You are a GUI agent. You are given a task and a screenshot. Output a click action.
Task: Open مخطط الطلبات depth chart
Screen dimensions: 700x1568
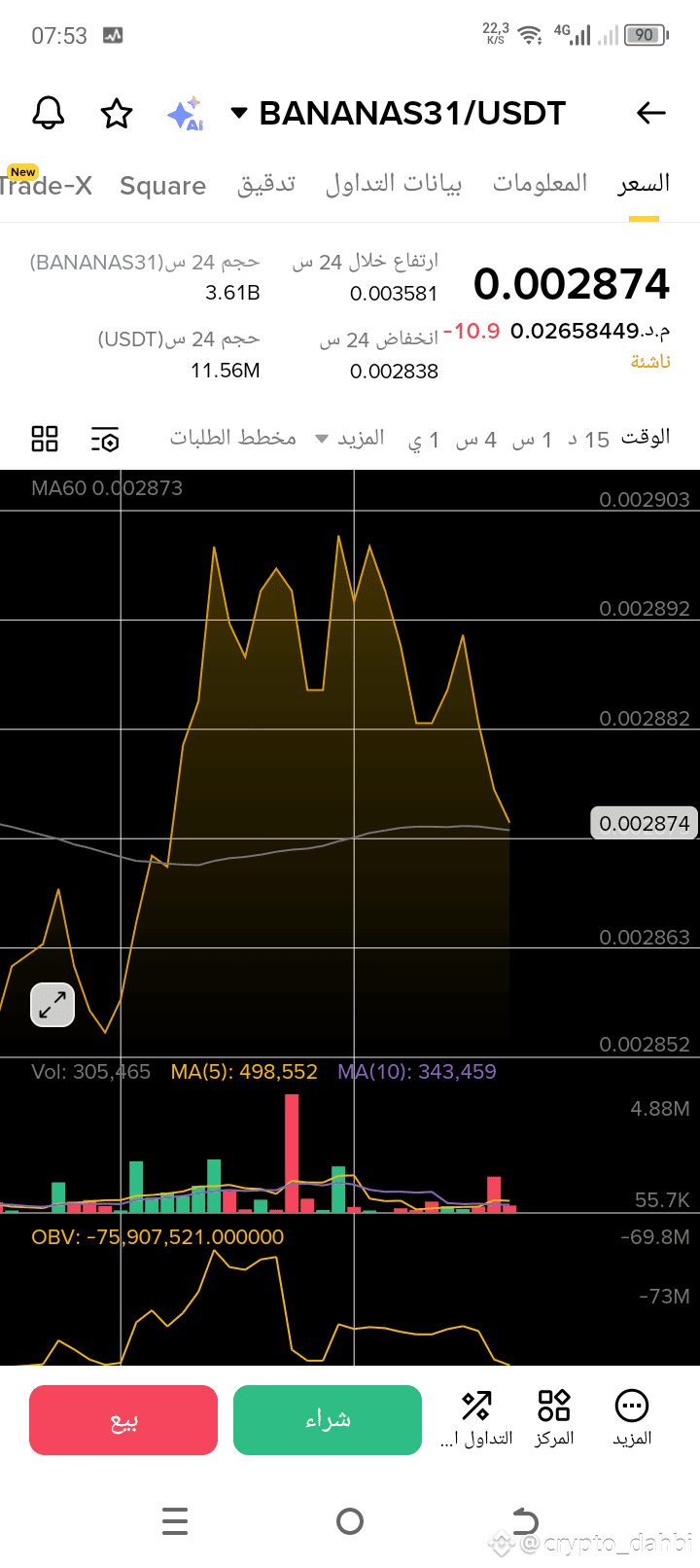(x=233, y=438)
